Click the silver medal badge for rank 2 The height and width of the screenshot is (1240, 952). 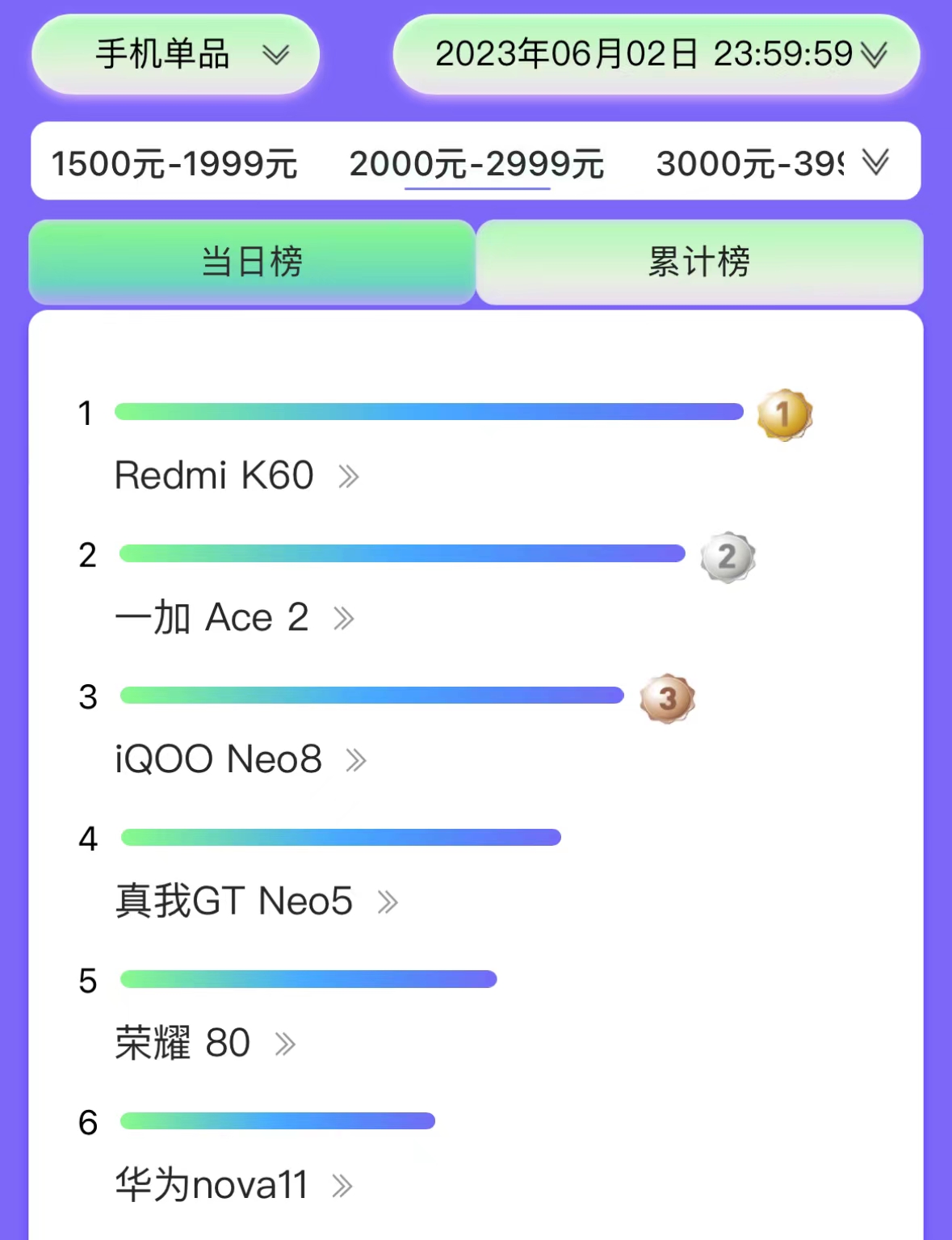click(x=726, y=556)
